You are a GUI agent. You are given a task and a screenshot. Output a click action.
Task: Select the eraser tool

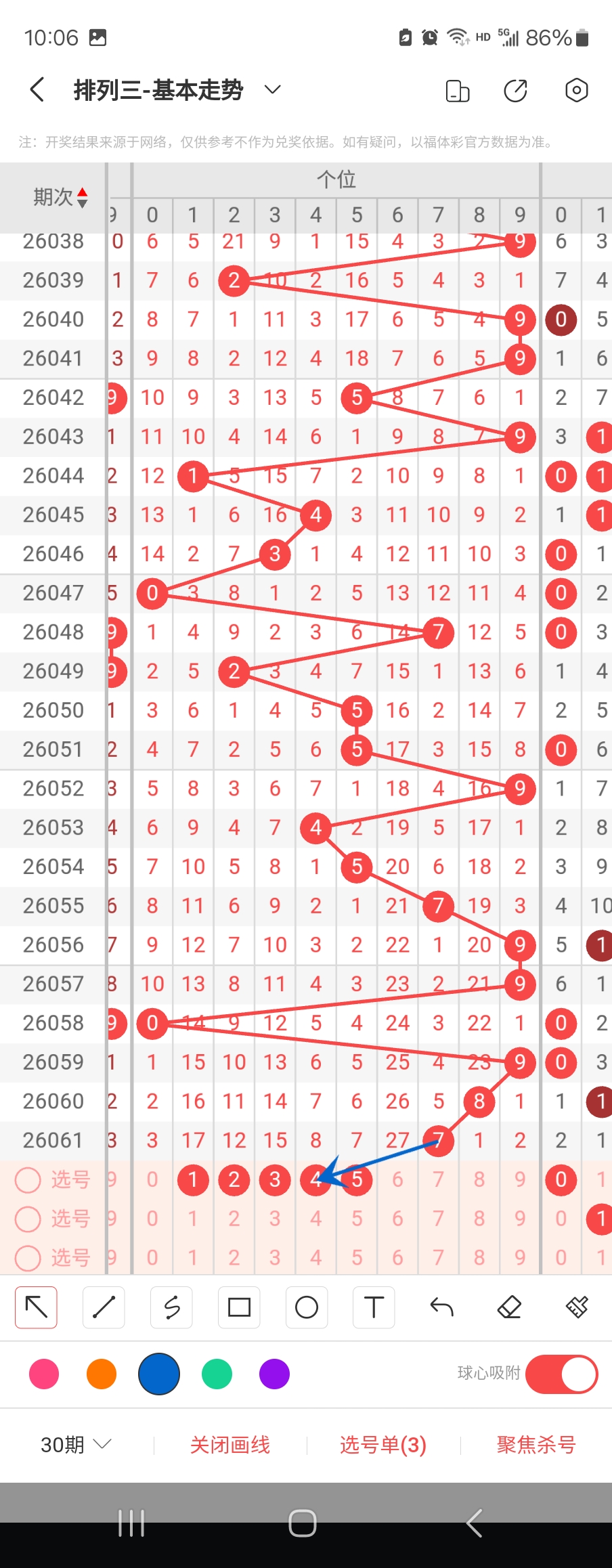coord(509,1307)
